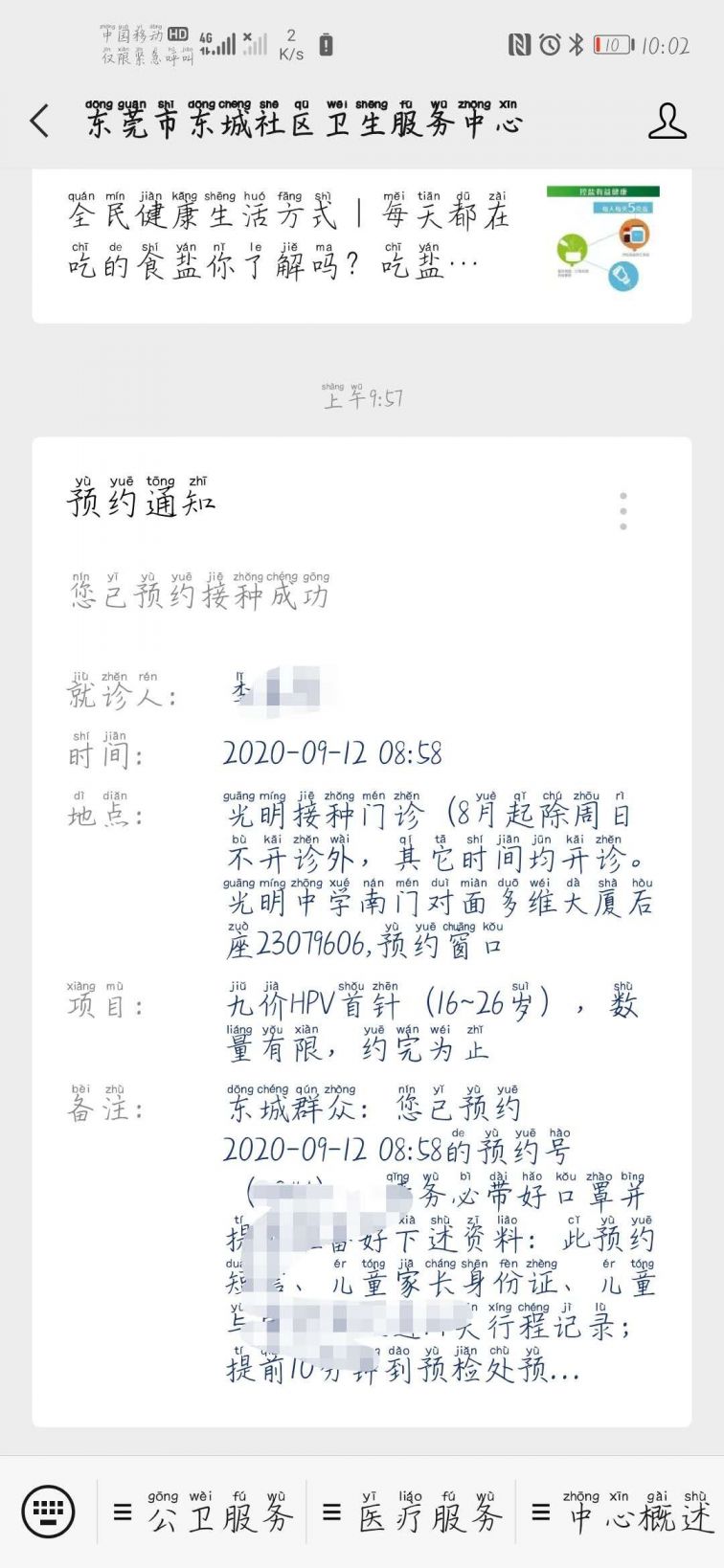Open the 全民健康生活方式 article card
Viewport: 724px width, 1568px height.
[362, 246]
